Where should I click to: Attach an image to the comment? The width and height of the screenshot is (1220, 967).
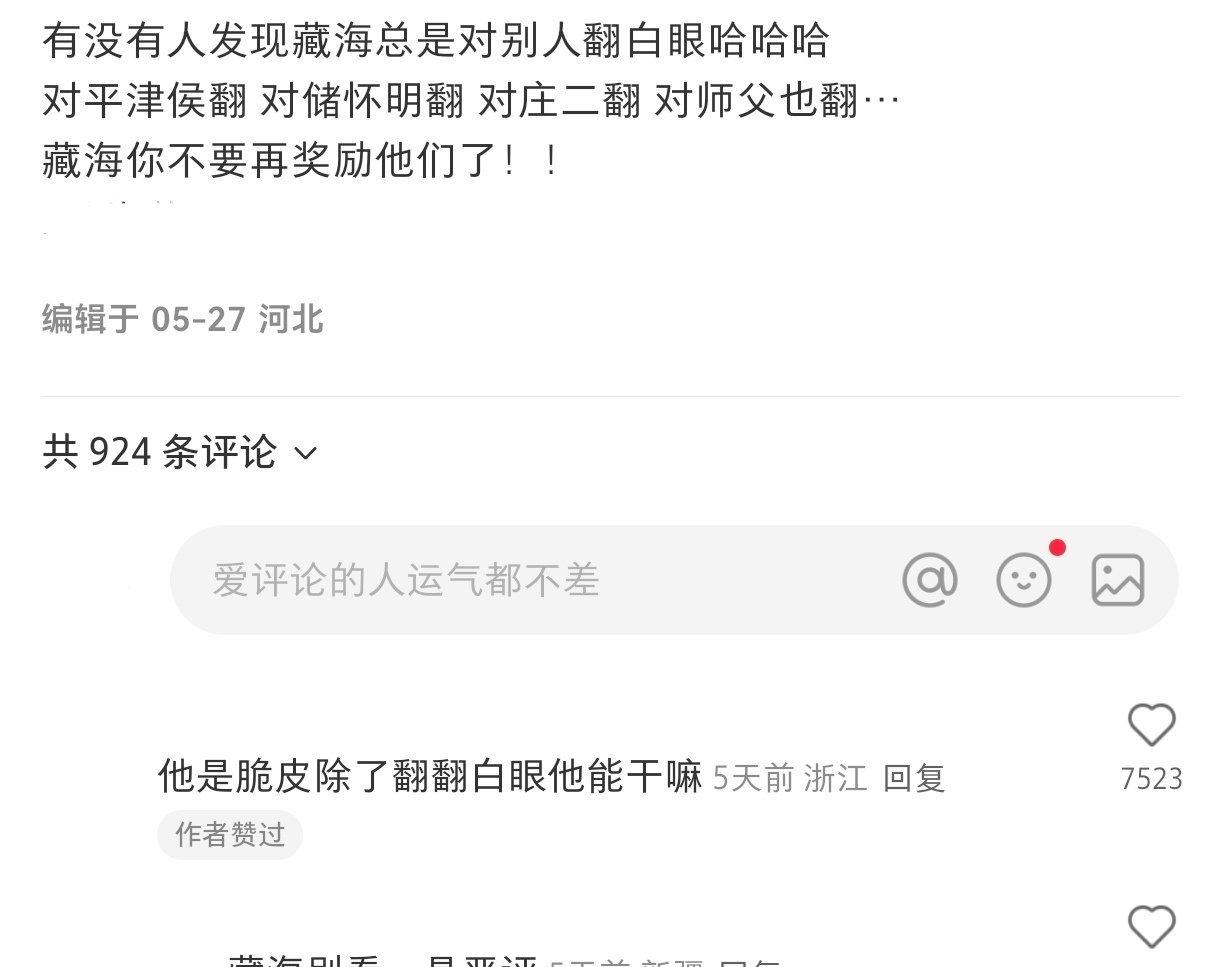coord(1117,580)
